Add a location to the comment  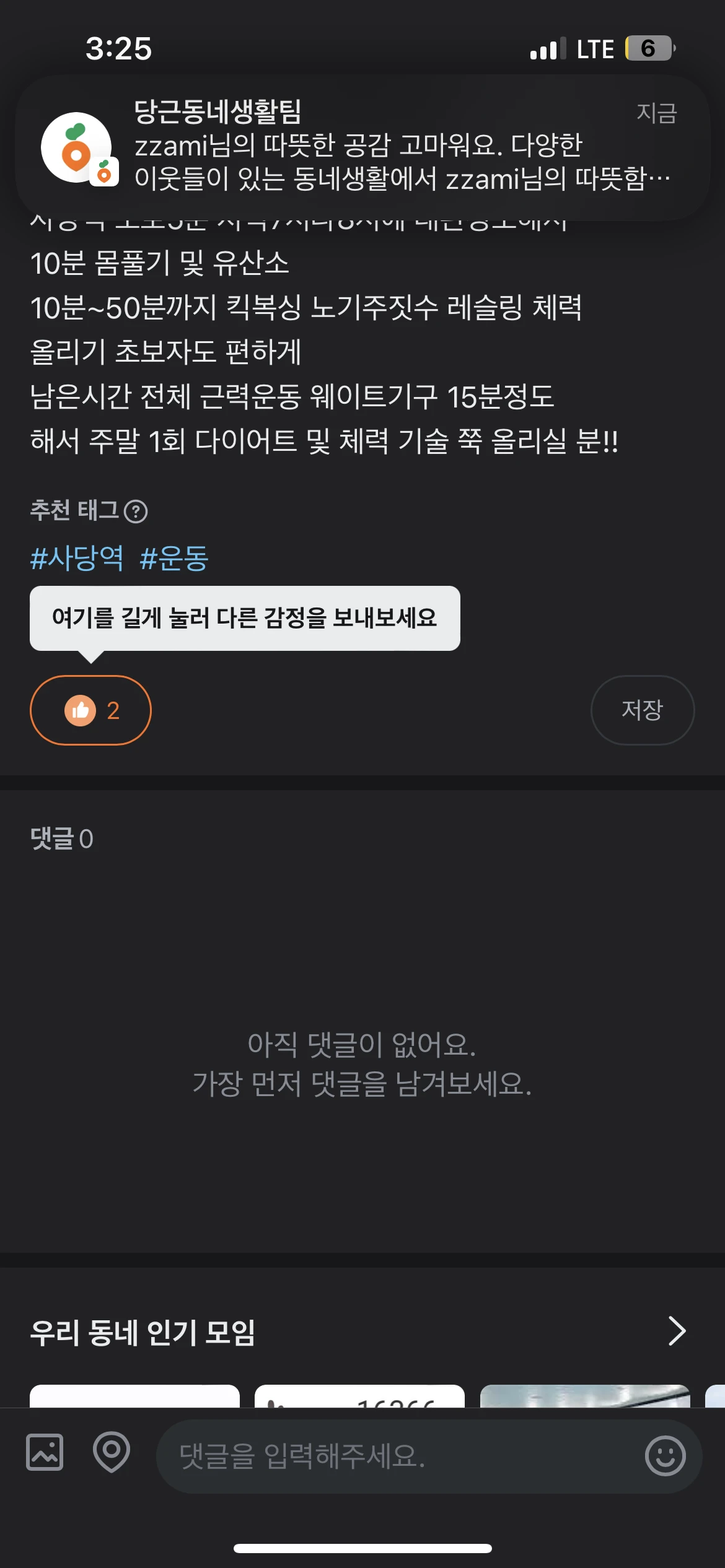[112, 1452]
